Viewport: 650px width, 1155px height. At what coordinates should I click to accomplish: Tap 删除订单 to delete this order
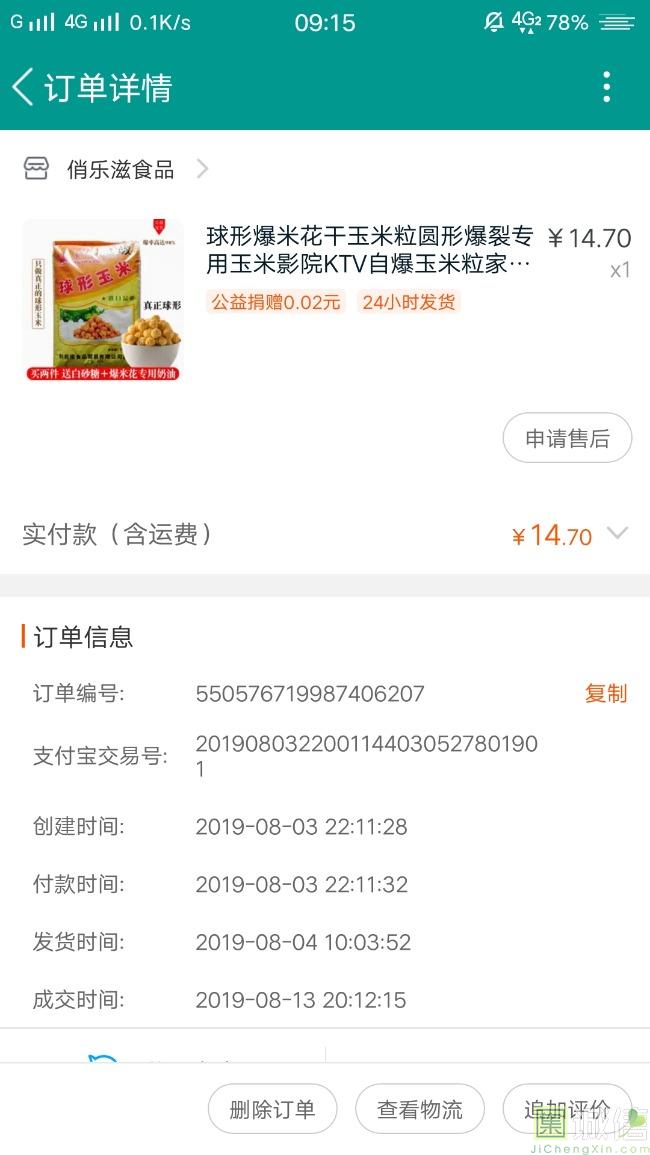click(273, 1109)
